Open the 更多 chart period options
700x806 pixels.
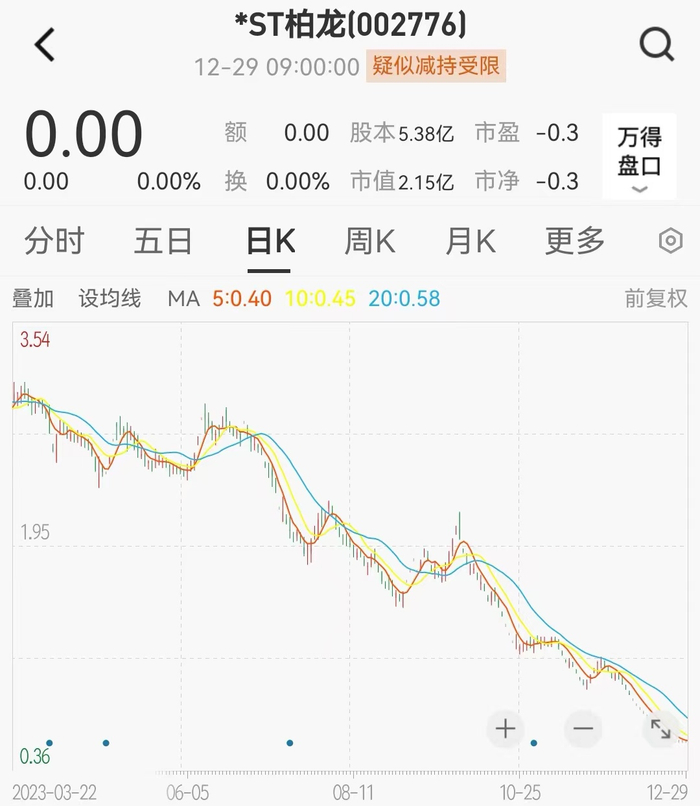575,241
